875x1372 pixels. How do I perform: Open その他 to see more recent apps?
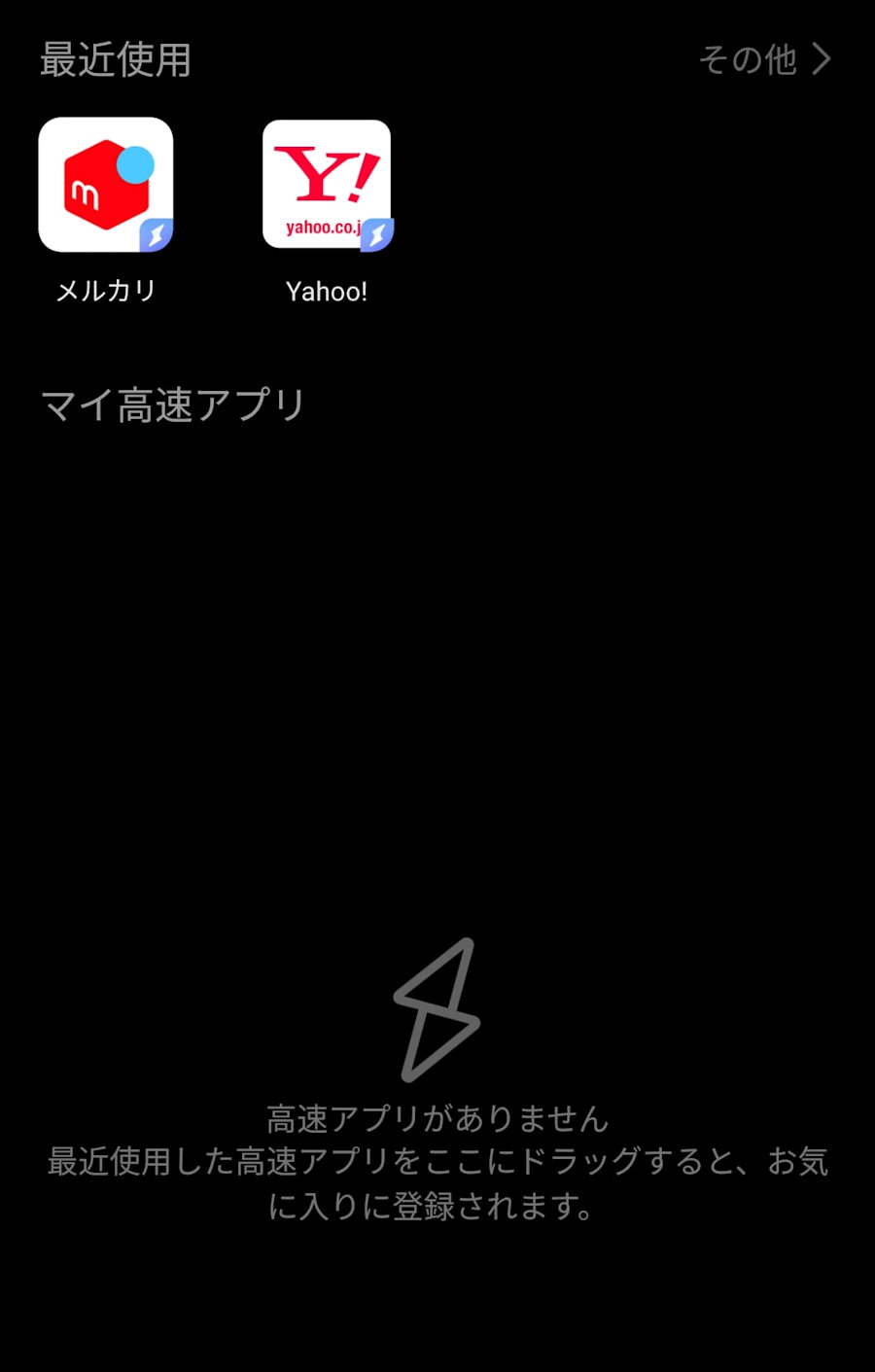[x=765, y=60]
